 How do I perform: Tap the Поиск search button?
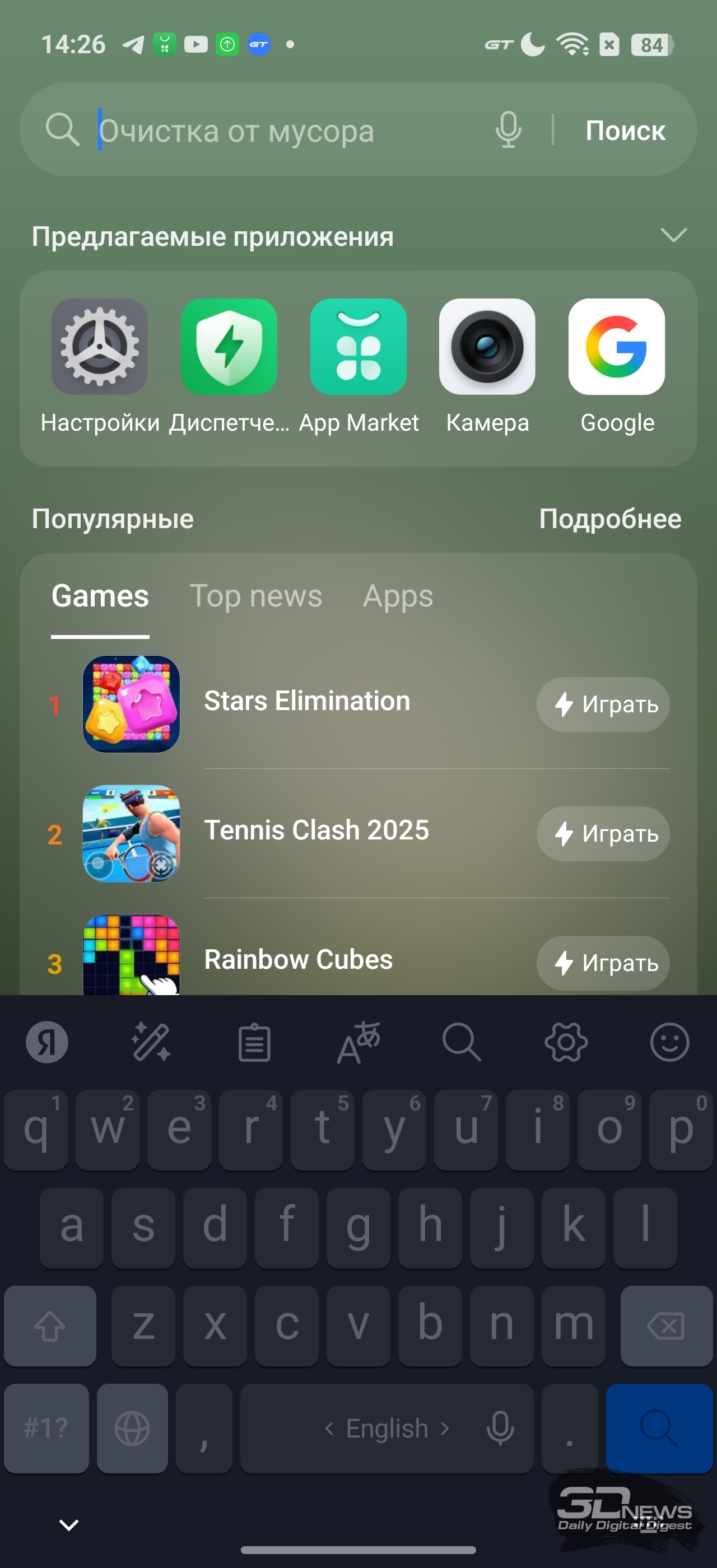coord(625,131)
